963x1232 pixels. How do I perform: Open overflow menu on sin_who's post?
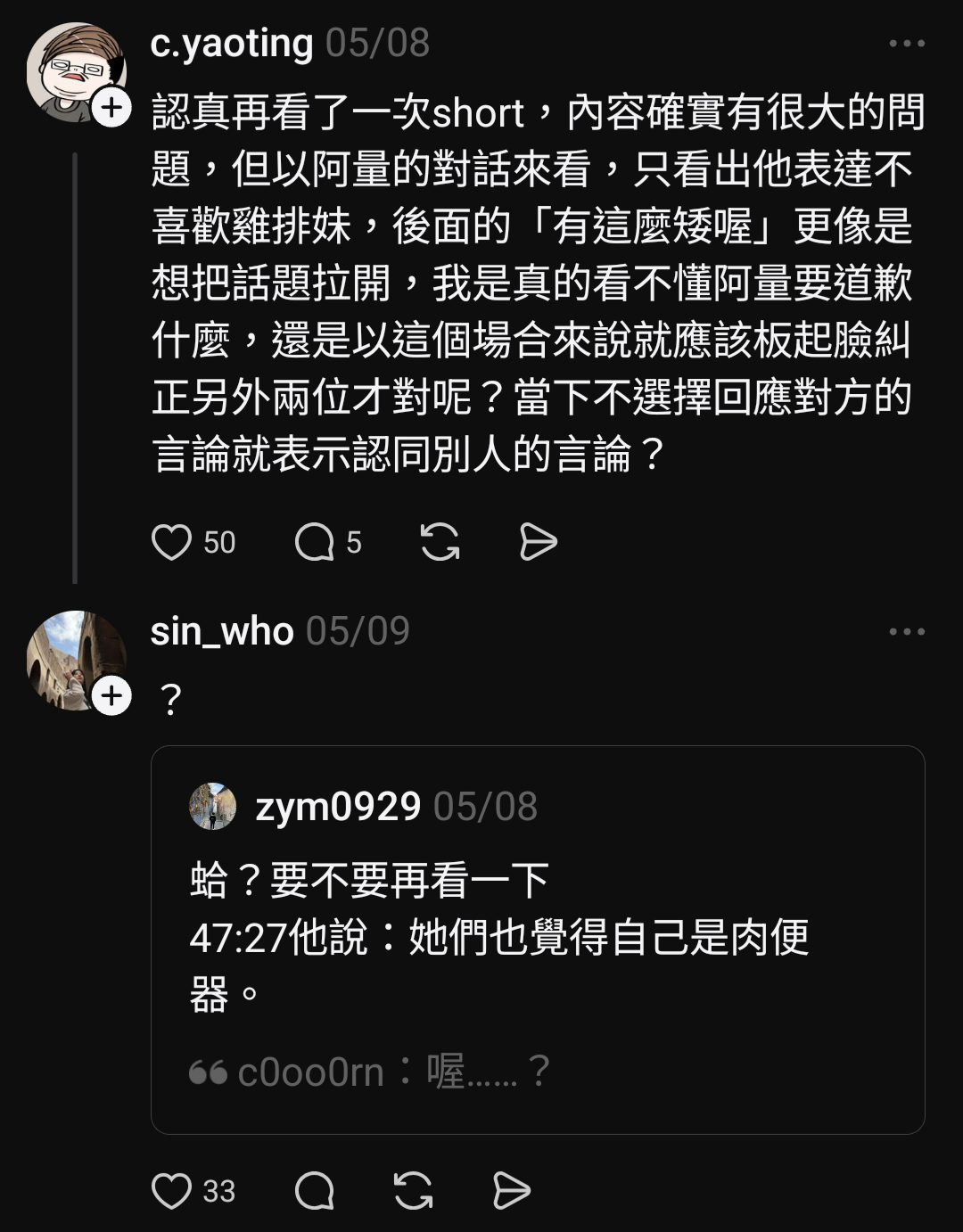point(907,631)
